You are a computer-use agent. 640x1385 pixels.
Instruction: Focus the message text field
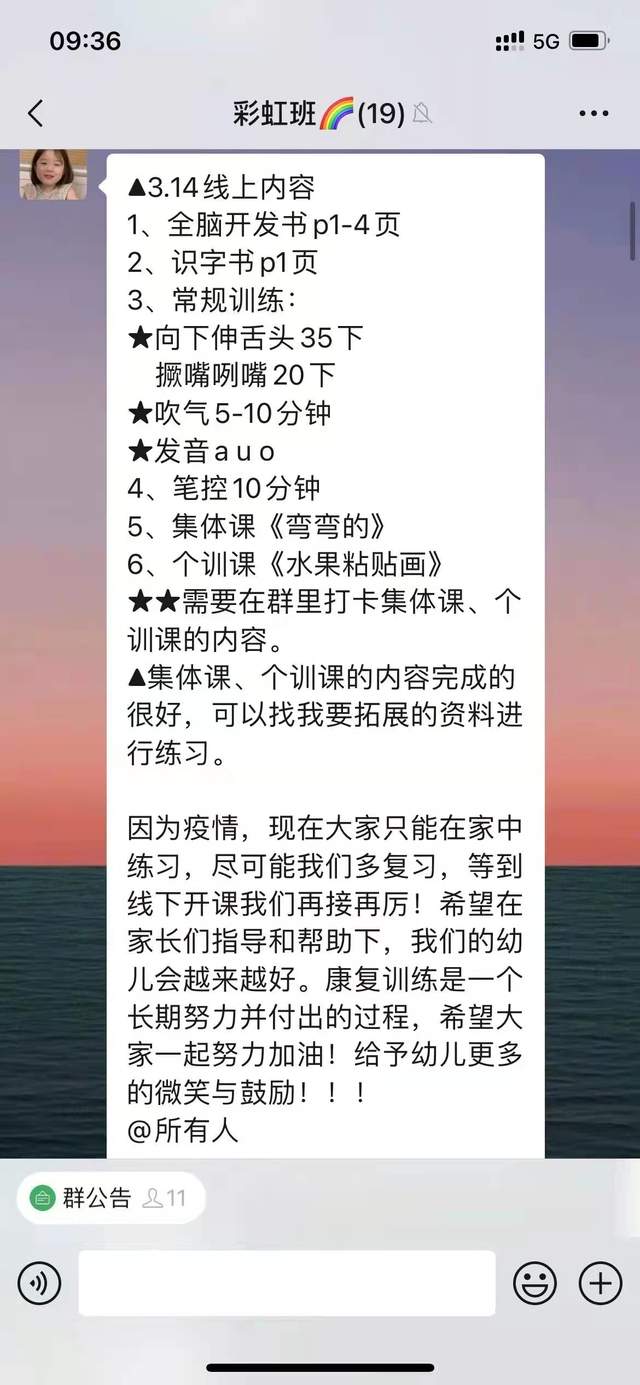(287, 1283)
